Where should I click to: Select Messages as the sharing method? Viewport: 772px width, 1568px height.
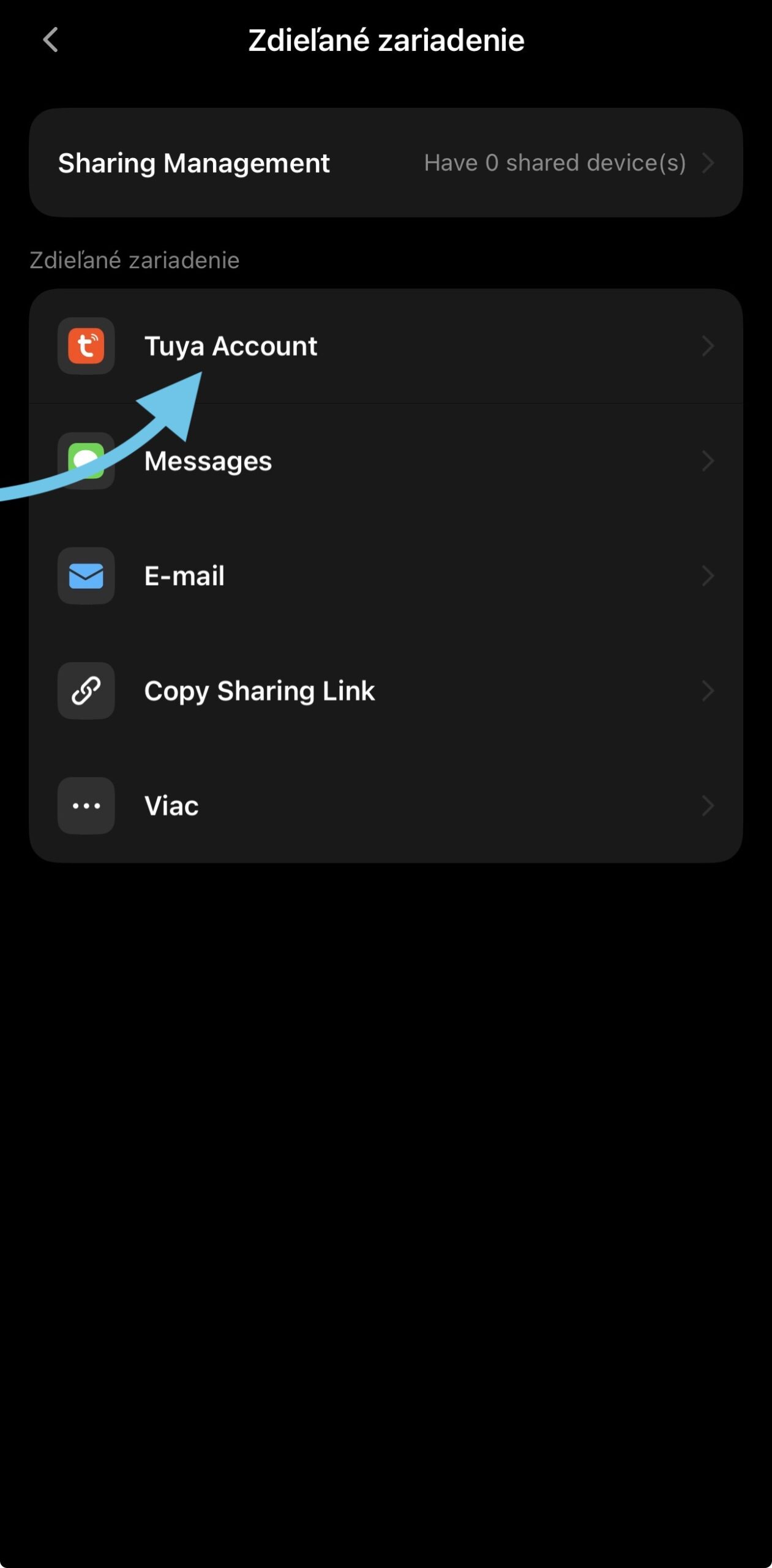pos(386,461)
